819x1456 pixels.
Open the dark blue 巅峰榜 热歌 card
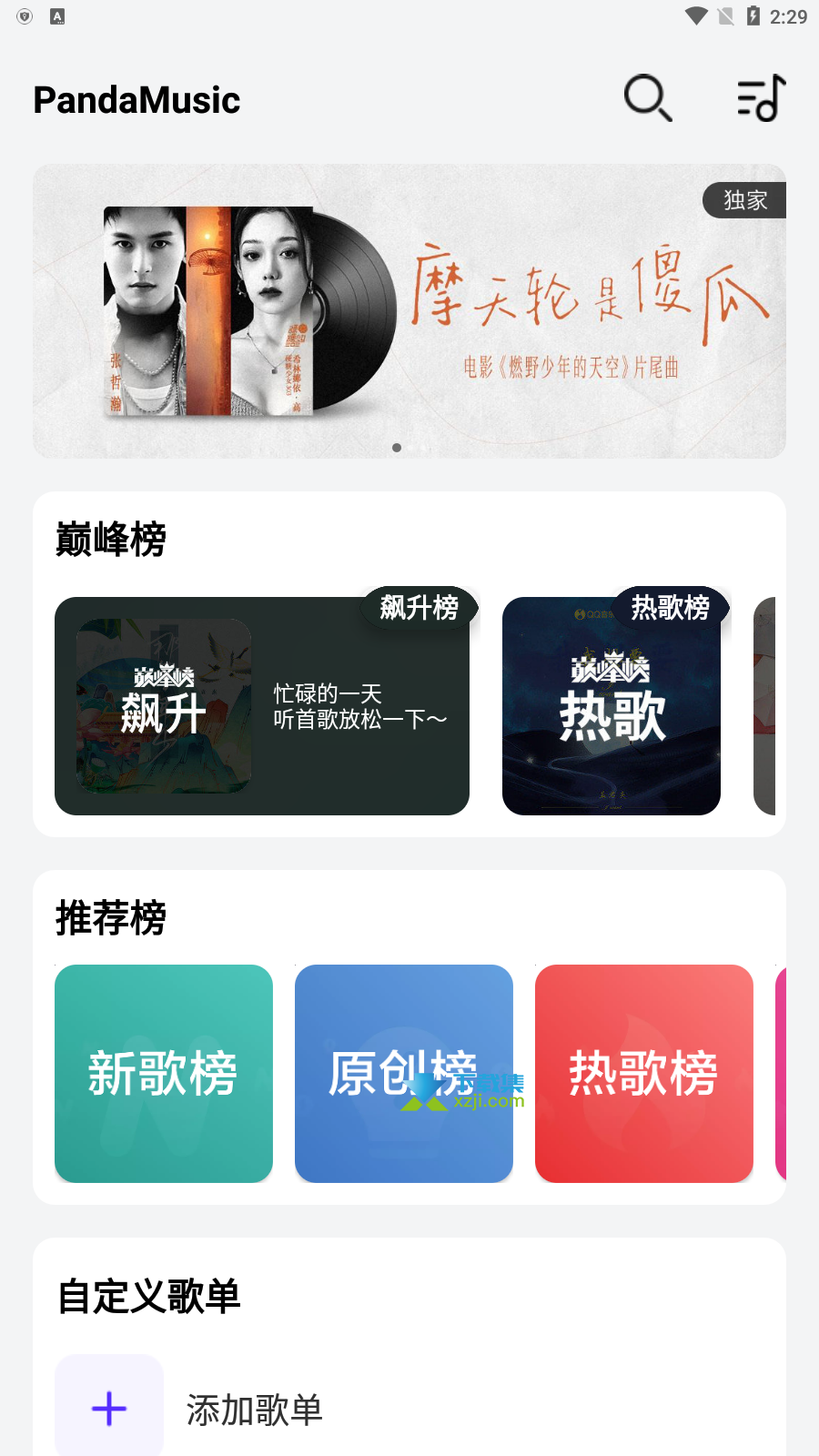coord(612,706)
